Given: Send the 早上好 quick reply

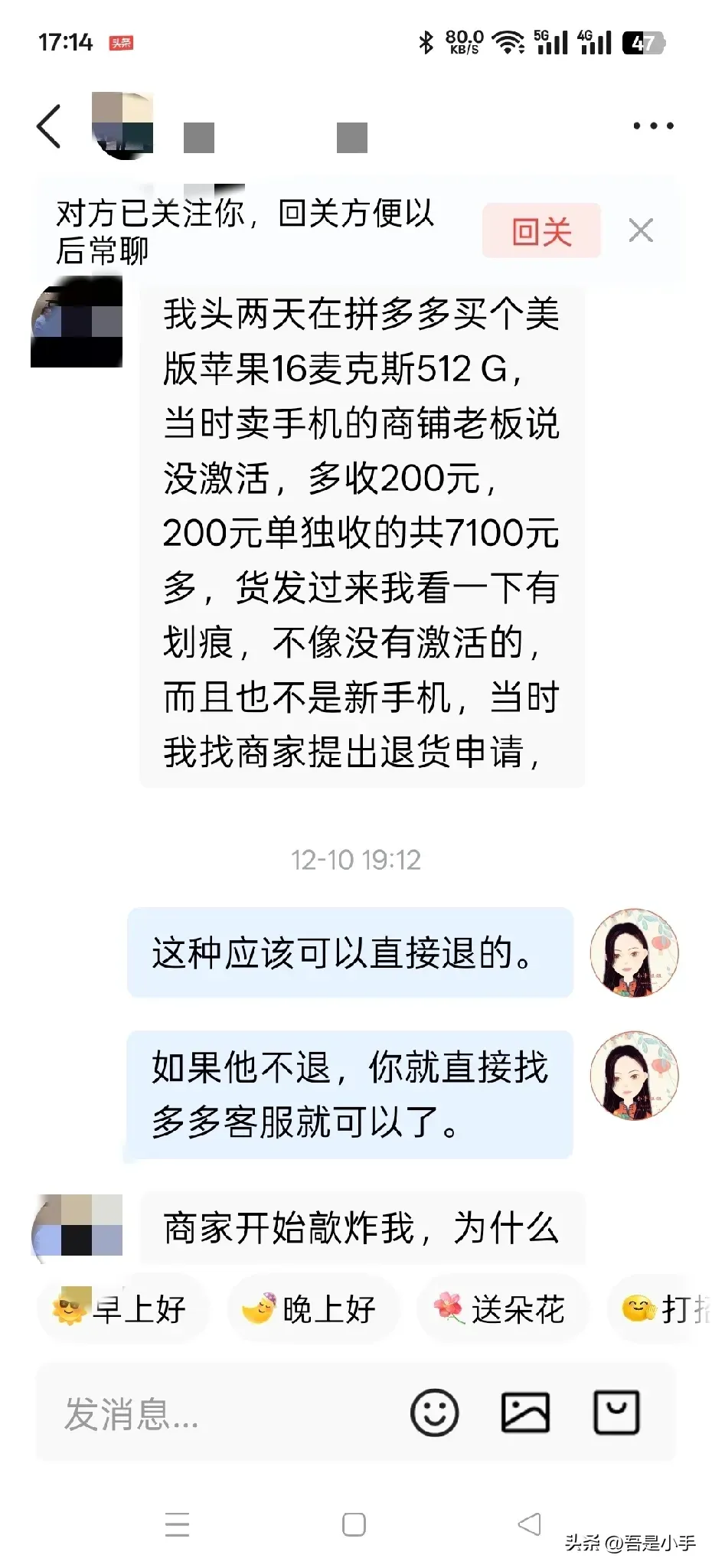Looking at the screenshot, I should (122, 1309).
